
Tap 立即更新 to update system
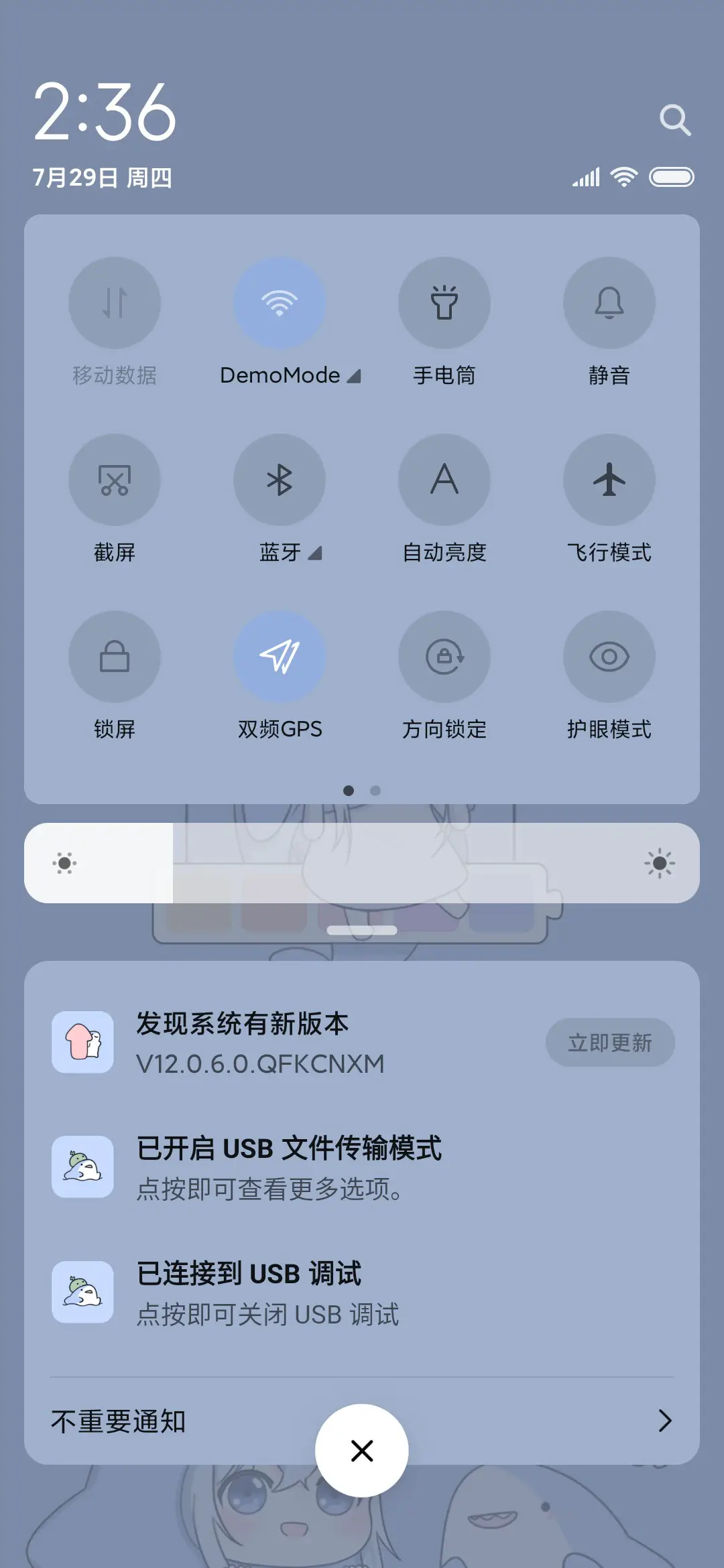coord(609,1043)
